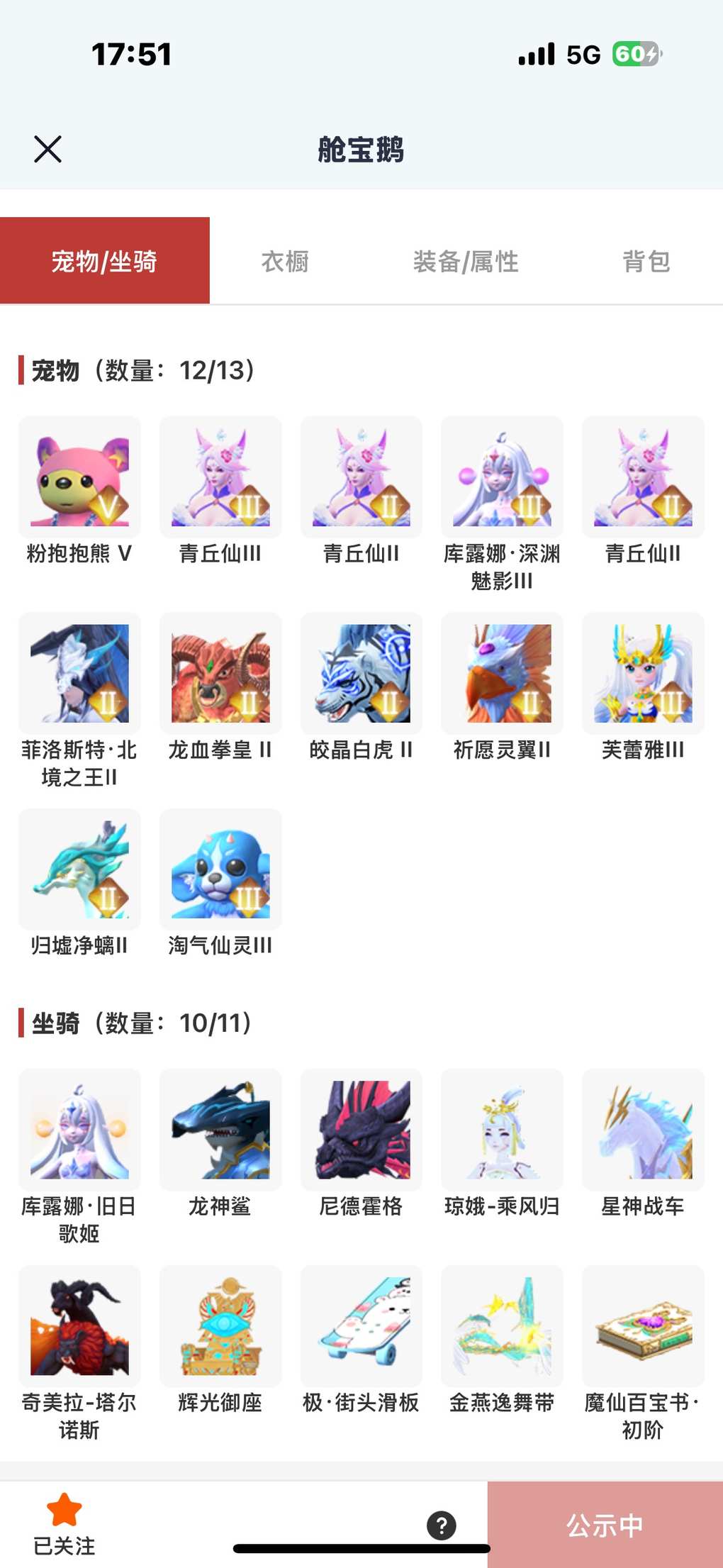
Task: View mount 极·街头滑板
Action: 361,1326
